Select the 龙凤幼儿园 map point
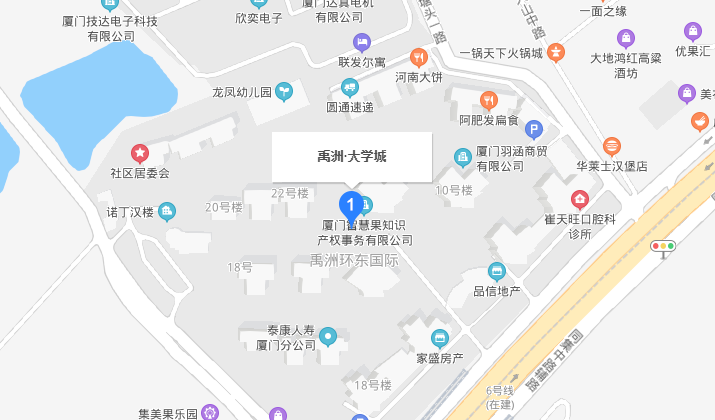This screenshot has width=715, height=420. 285,92
